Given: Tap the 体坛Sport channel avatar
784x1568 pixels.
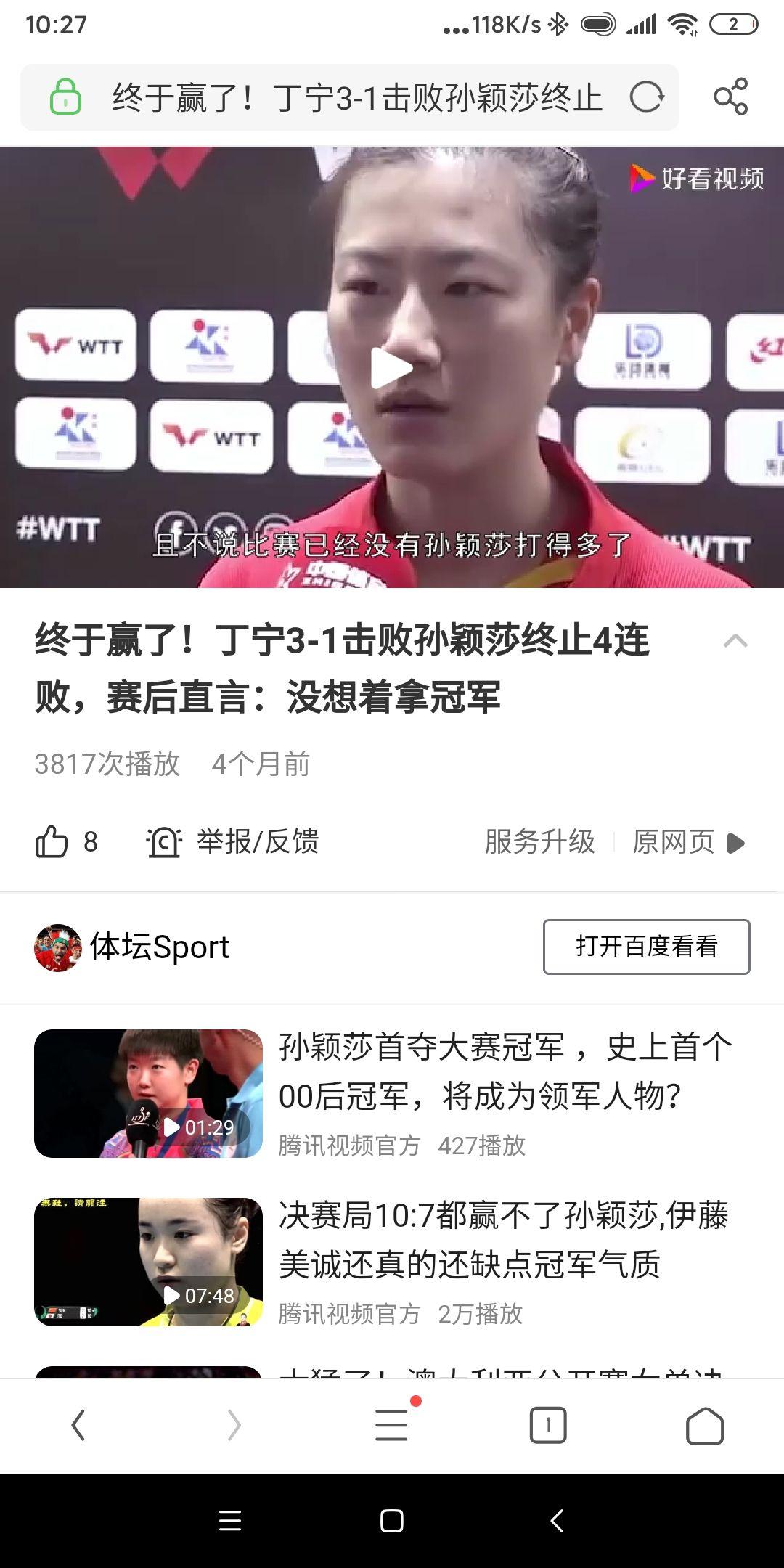Looking at the screenshot, I should [x=62, y=947].
